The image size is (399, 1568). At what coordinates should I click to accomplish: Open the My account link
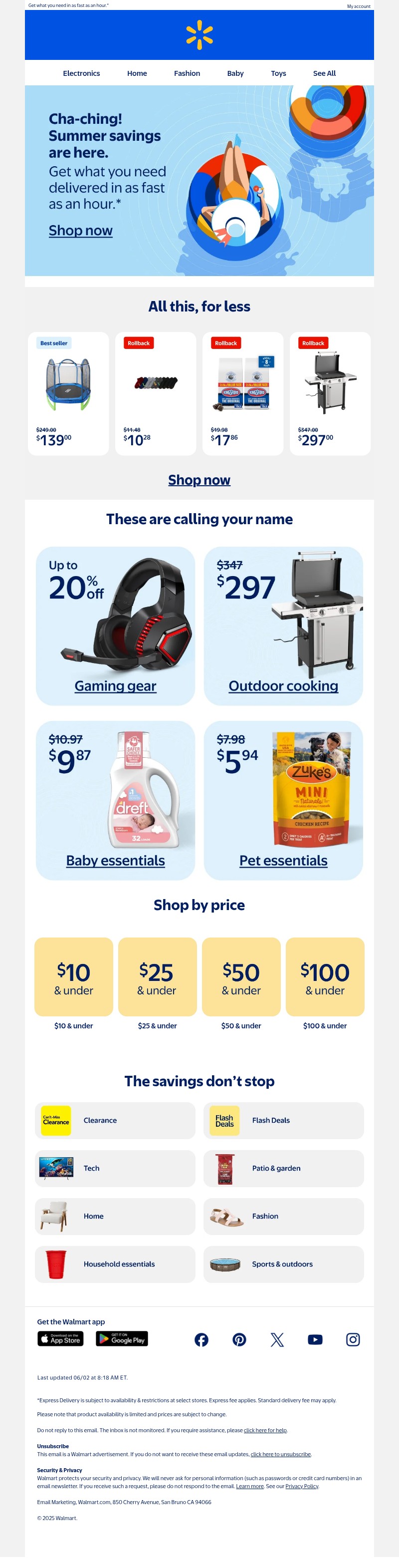click(x=358, y=6)
